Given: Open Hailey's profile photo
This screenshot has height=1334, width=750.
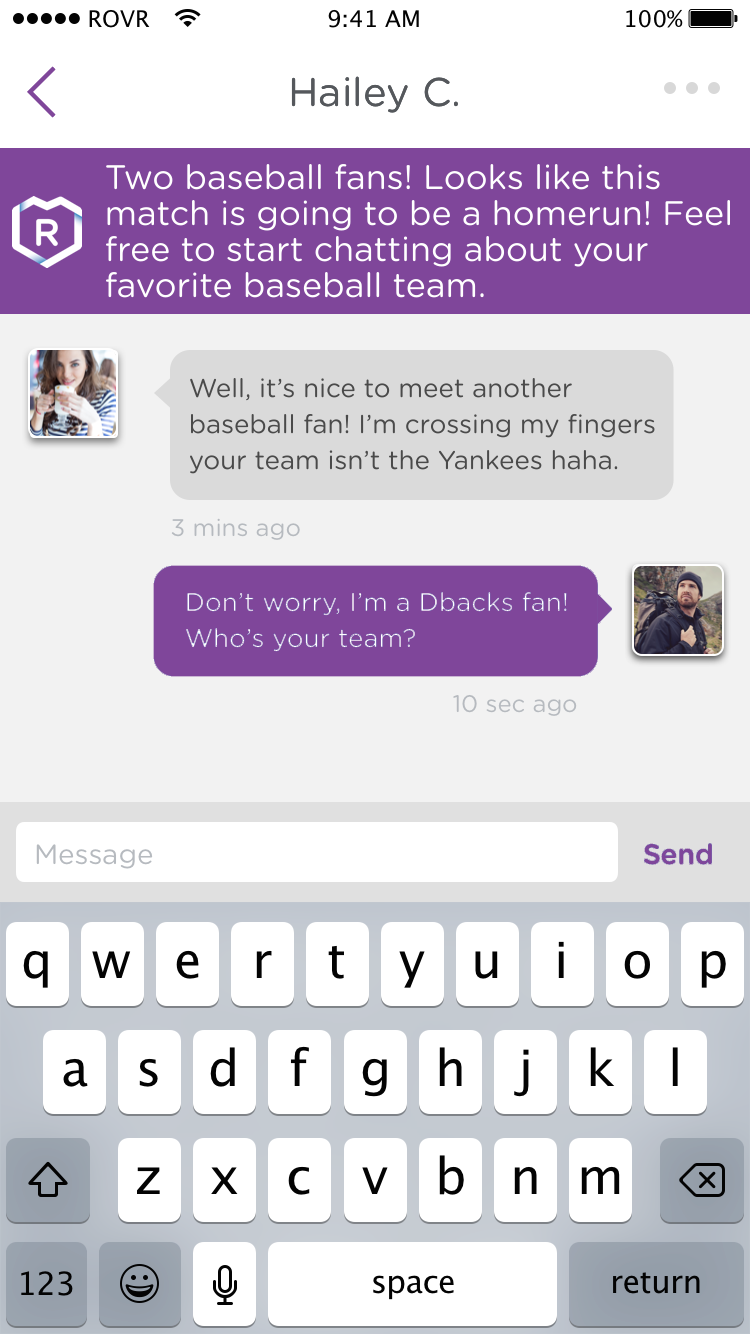Looking at the screenshot, I should [74, 393].
